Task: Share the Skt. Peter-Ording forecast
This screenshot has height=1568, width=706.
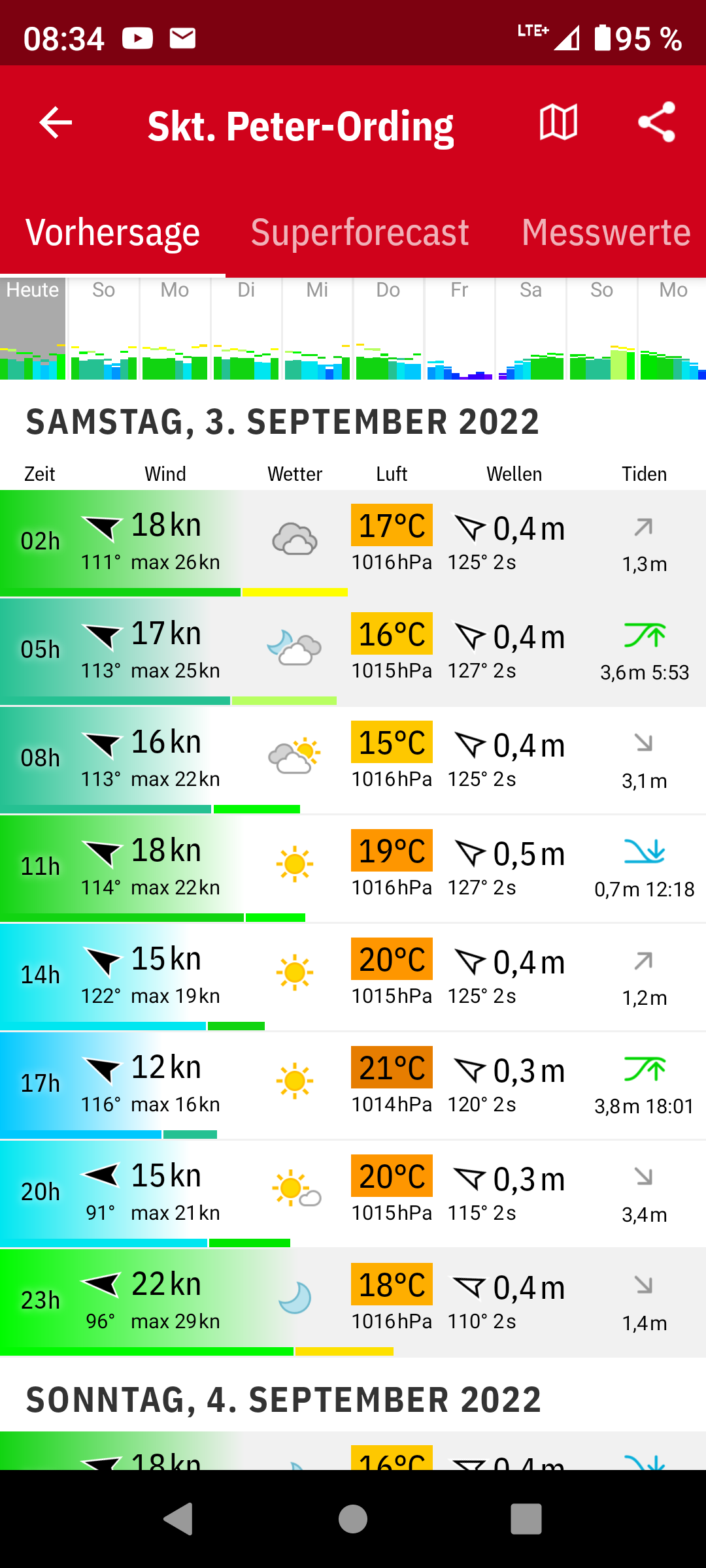Action: pos(656,123)
